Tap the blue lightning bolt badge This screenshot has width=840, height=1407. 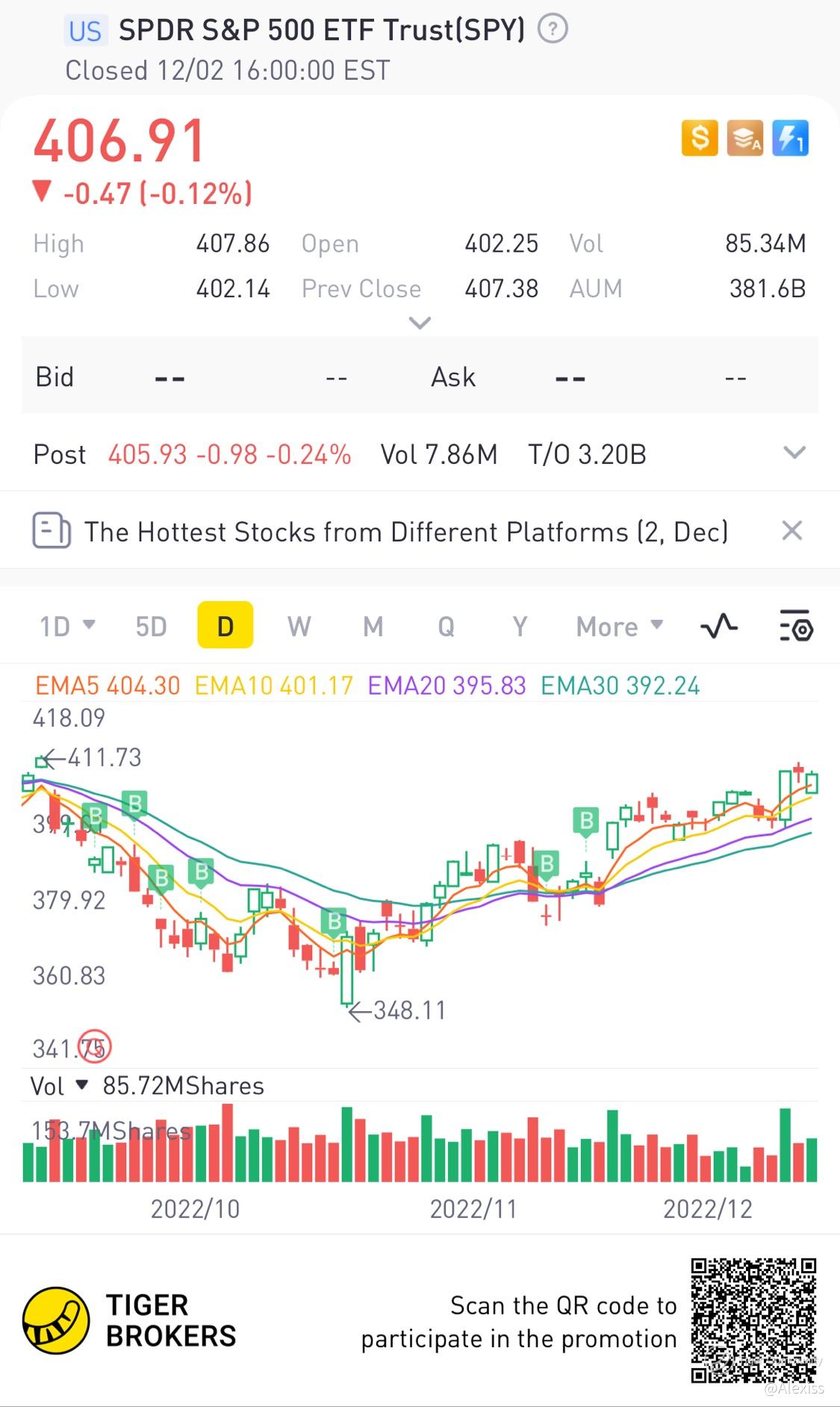[790, 138]
